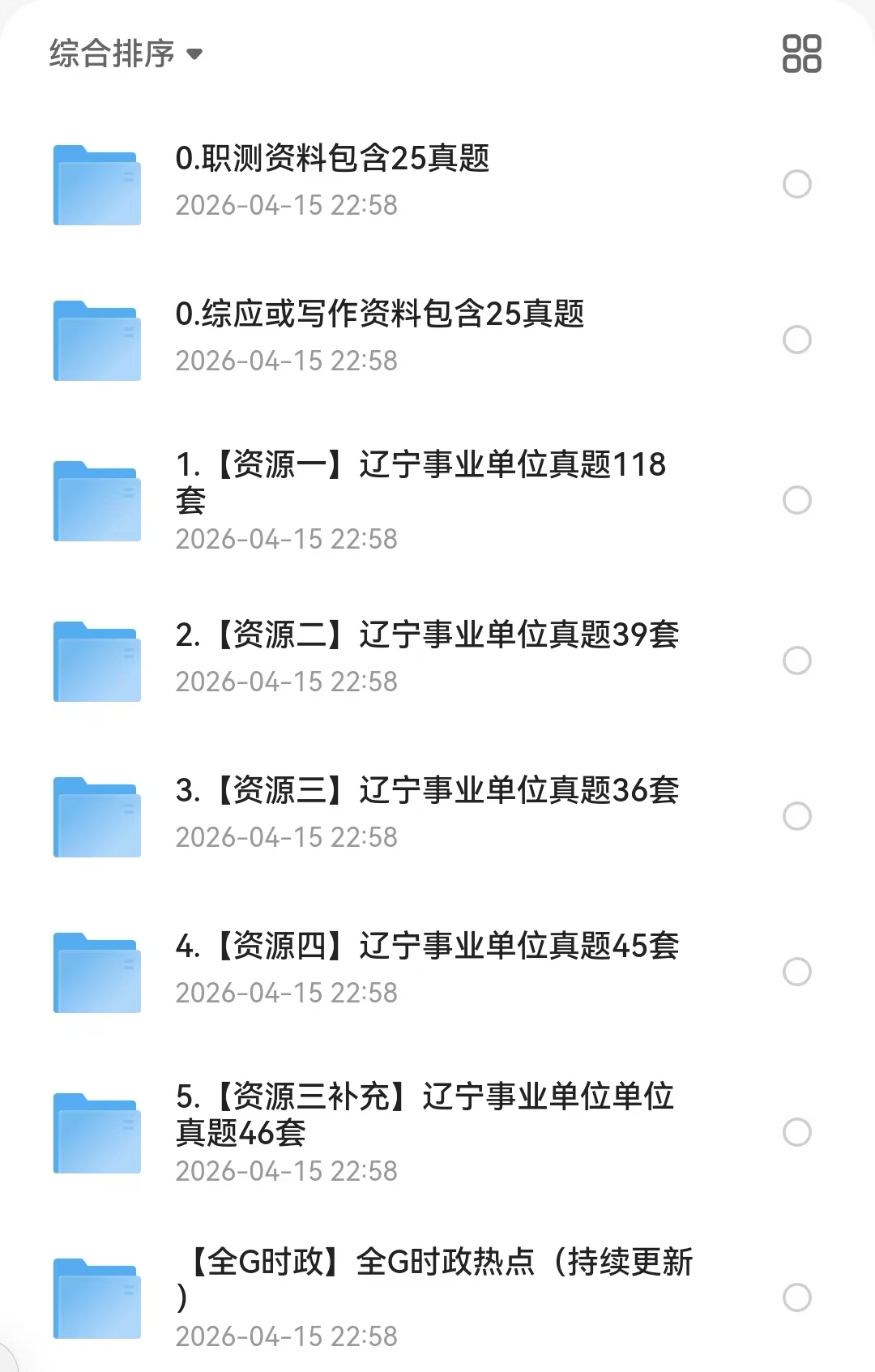Open 【资源四】辽宁事业单位真题45套 folder
Image resolution: width=875 pixels, height=1372 pixels.
pyautogui.click(x=427, y=947)
